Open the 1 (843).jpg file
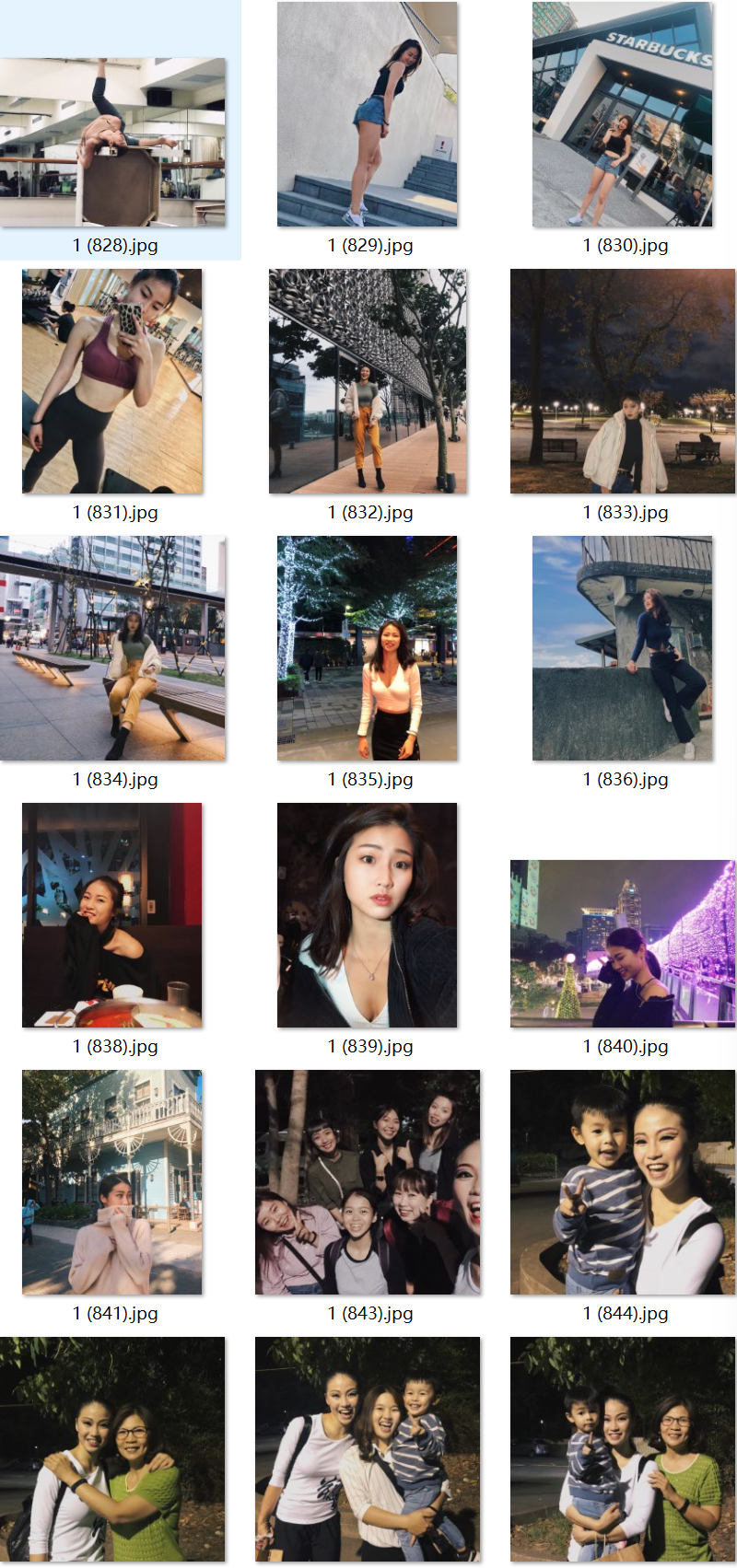The image size is (737, 1568). pos(368,1182)
